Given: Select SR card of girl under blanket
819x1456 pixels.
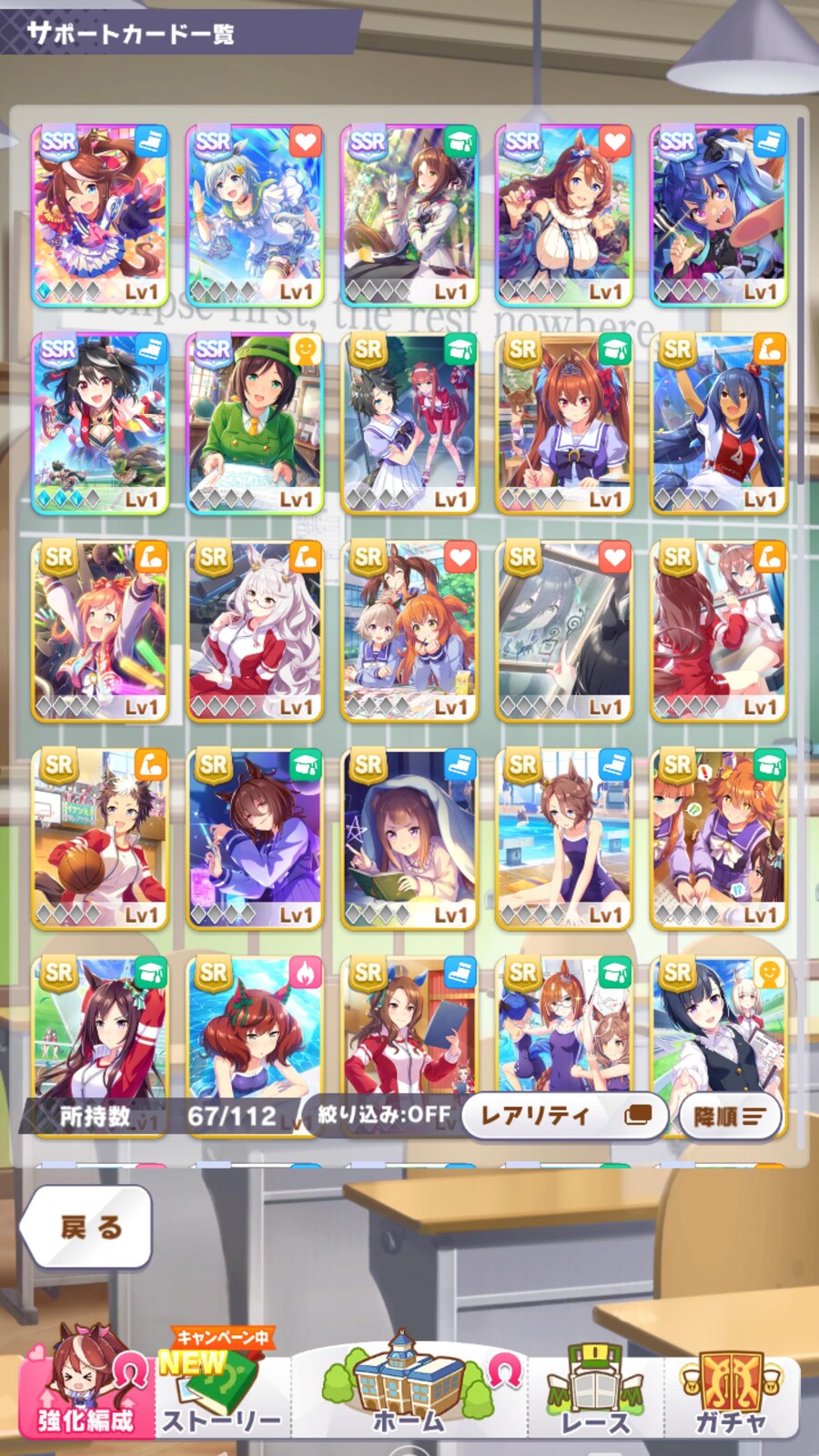Looking at the screenshot, I should coord(409,839).
